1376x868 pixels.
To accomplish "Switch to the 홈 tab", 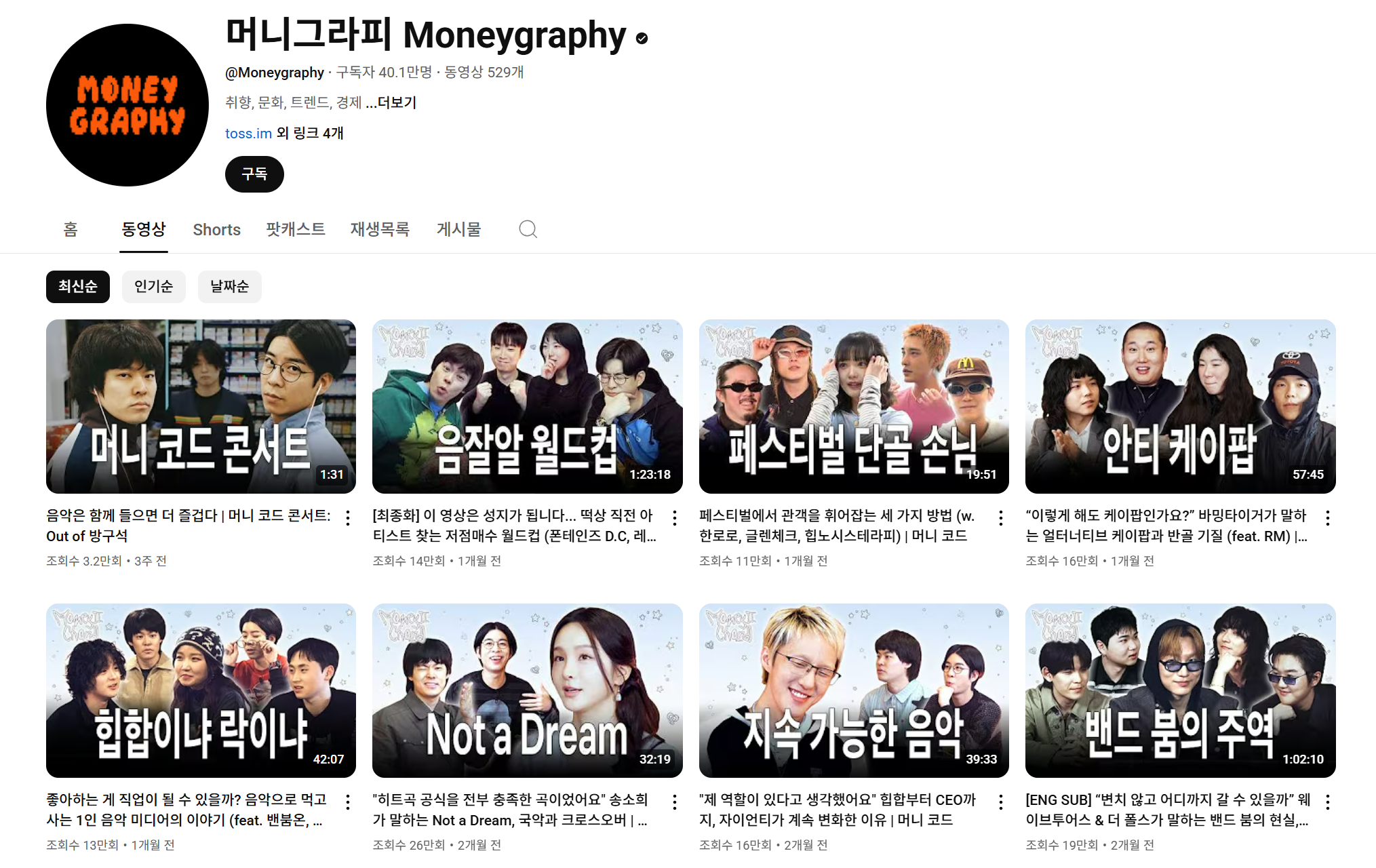I will (x=71, y=229).
